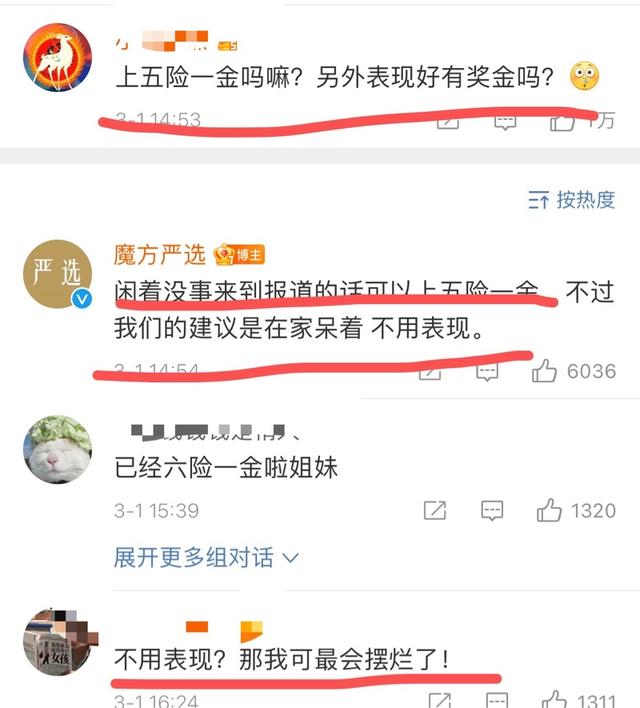Like 魔方严选's reply with 6036 likes
The height and width of the screenshot is (708, 640).
tap(546, 372)
